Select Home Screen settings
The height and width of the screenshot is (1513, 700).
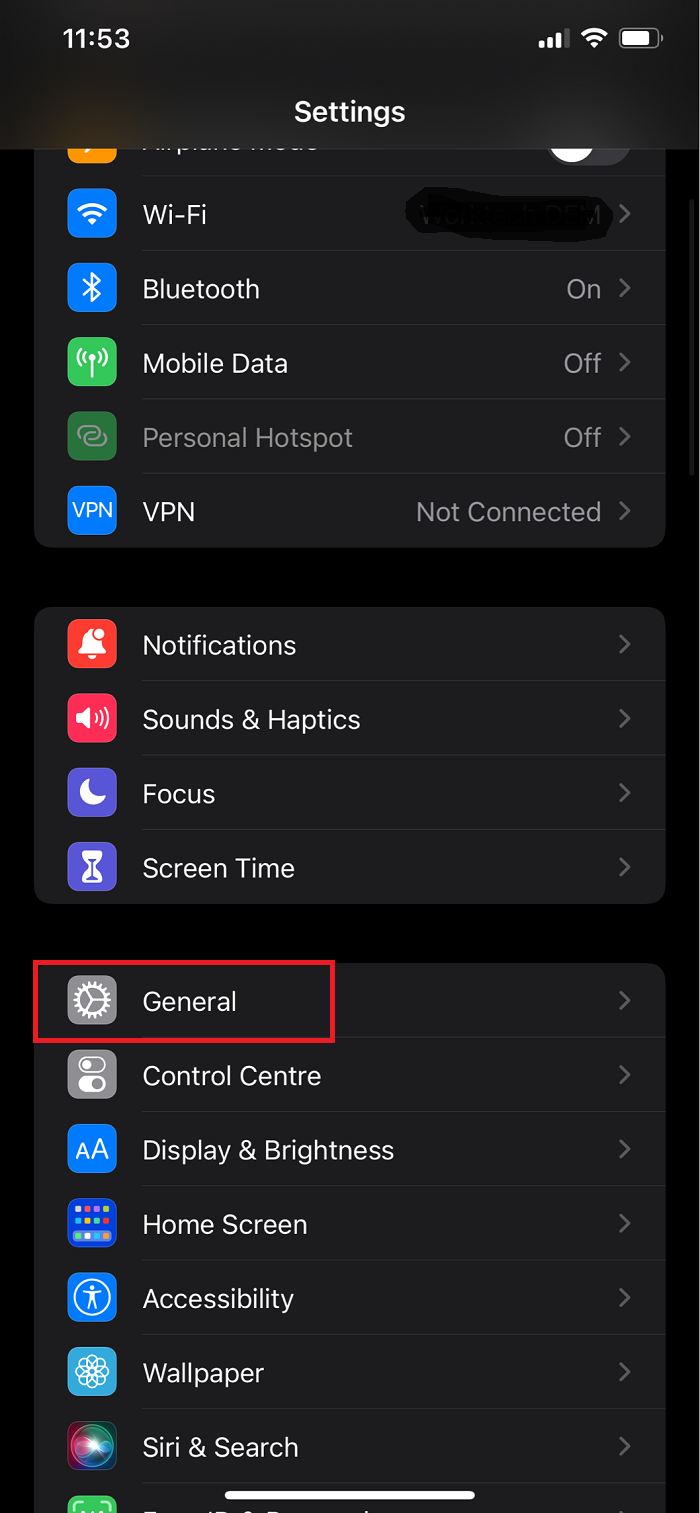(350, 1223)
